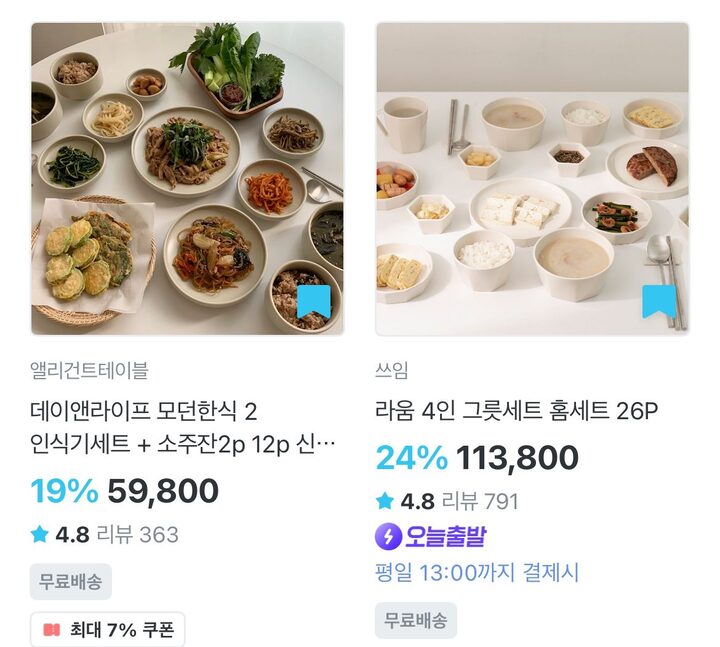Bookmark the 데이앤라이프 모던한식 dish set
The image size is (720, 647).
(313, 302)
